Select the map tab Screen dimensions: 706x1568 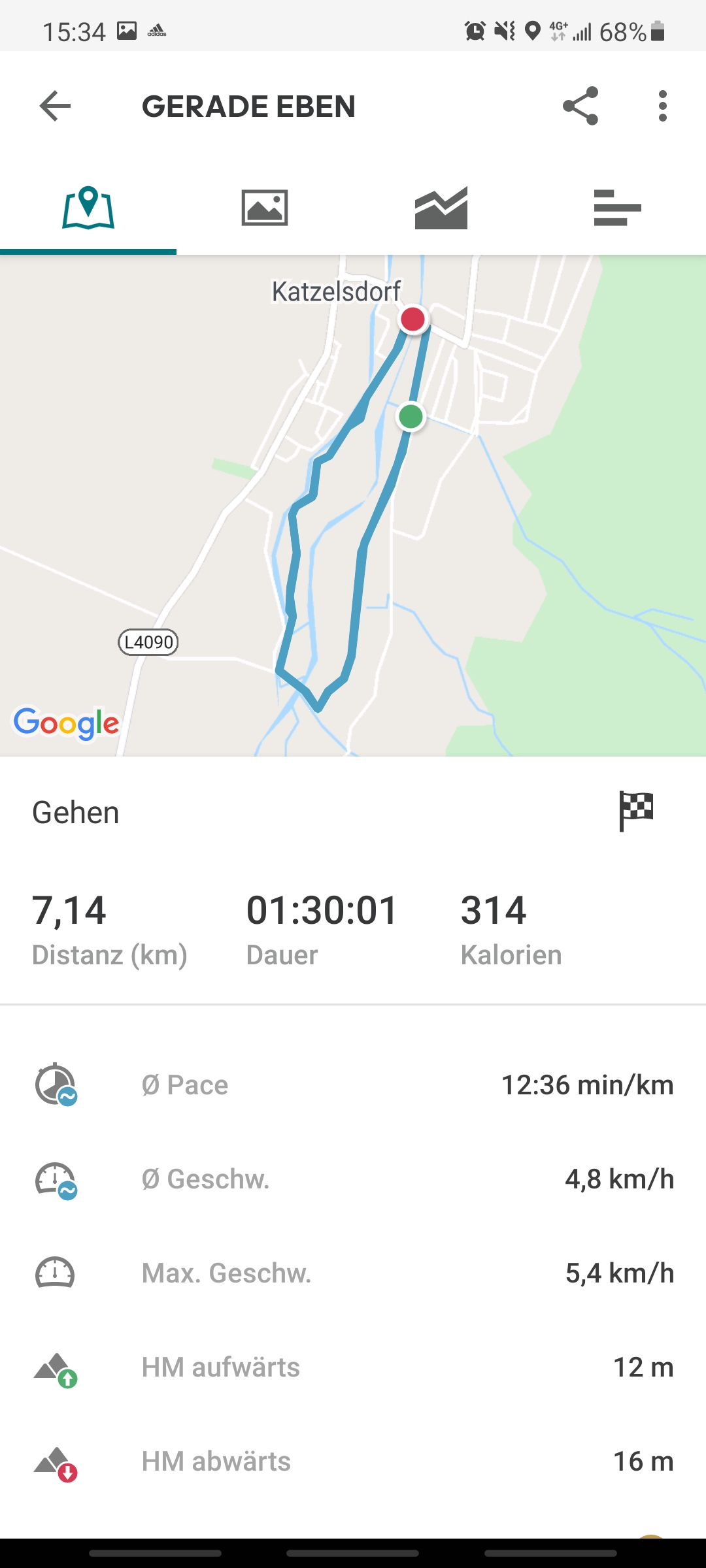tap(88, 208)
